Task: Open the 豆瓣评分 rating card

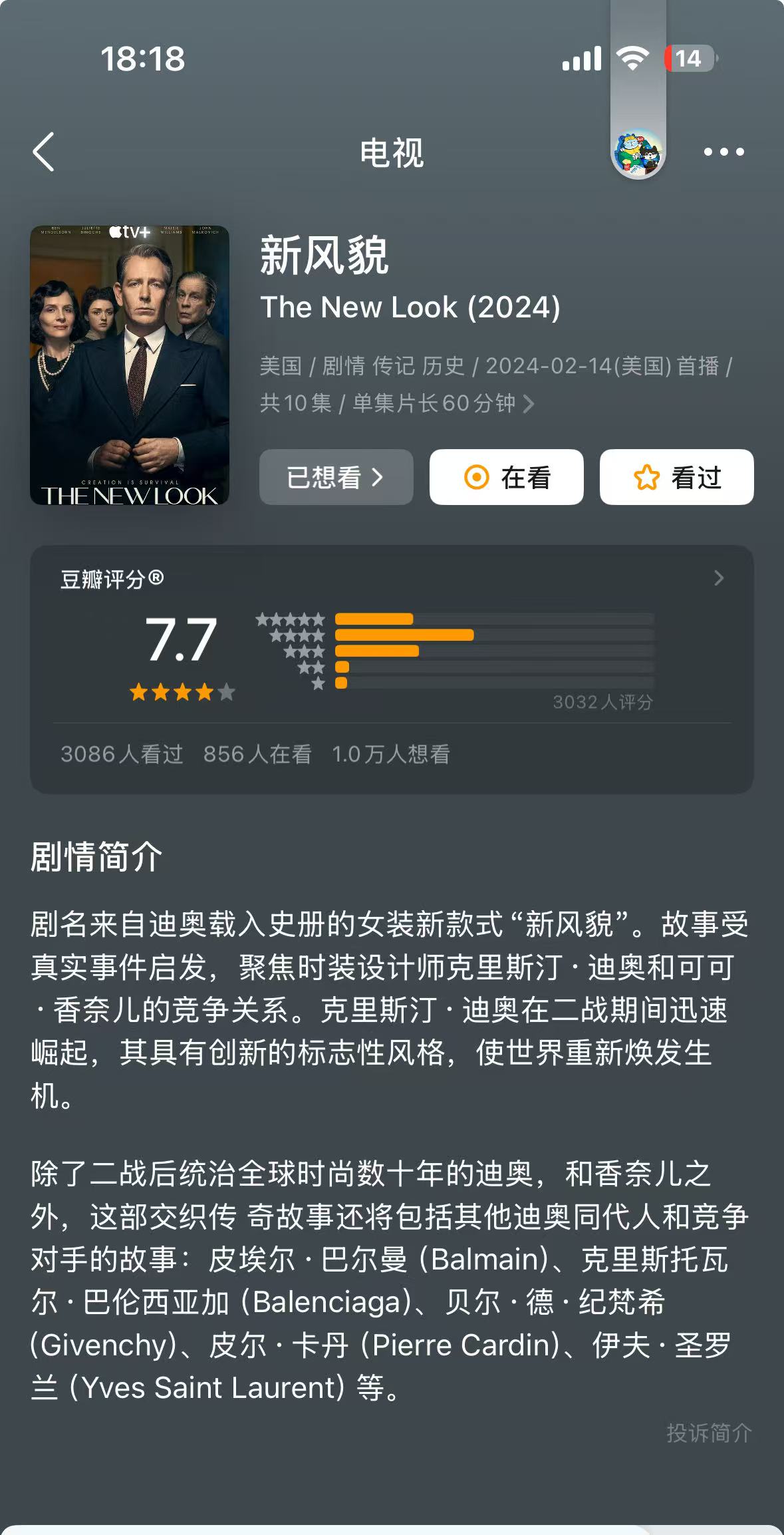Action: click(718, 578)
